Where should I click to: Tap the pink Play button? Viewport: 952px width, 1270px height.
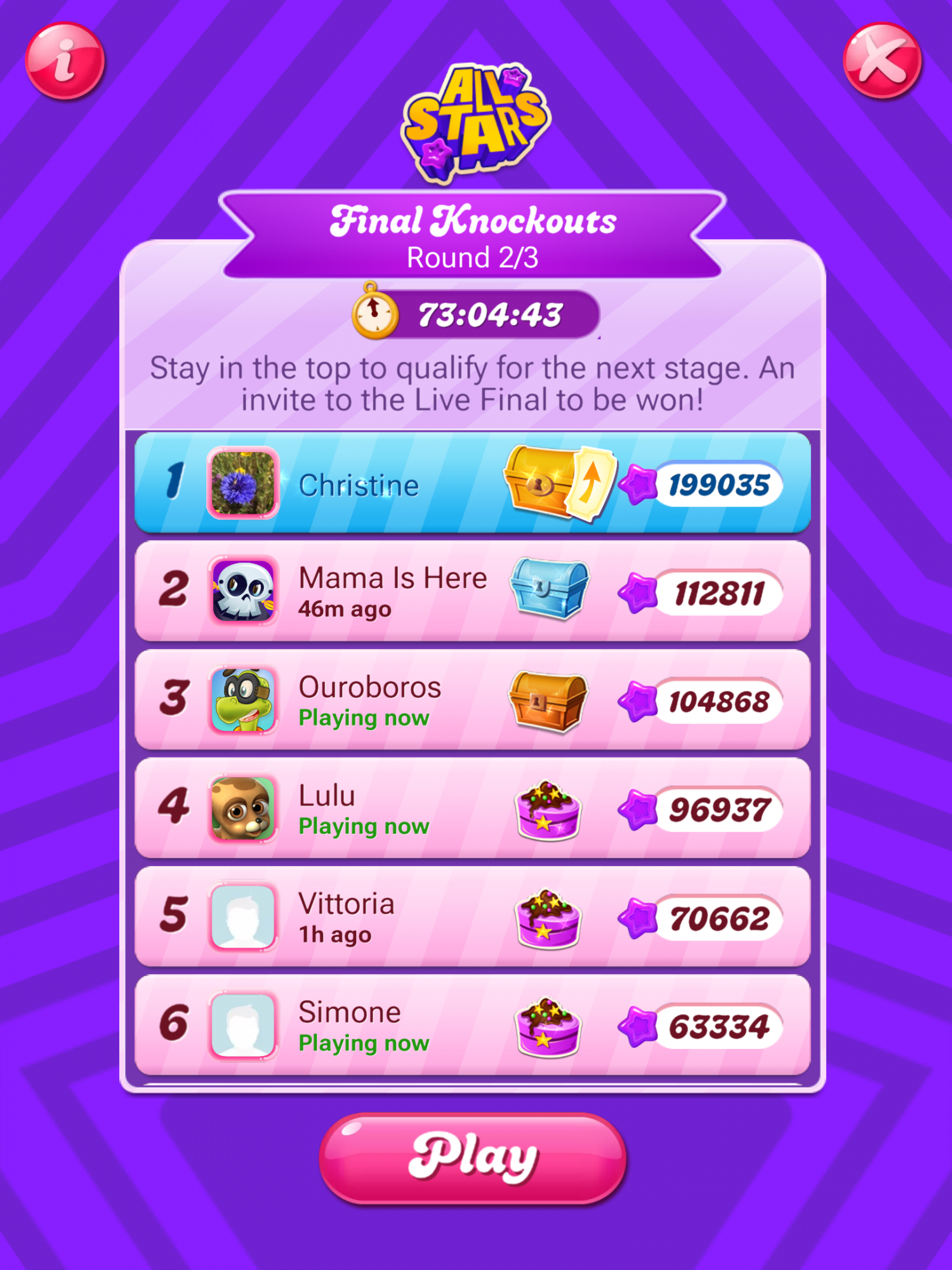coord(473,1158)
